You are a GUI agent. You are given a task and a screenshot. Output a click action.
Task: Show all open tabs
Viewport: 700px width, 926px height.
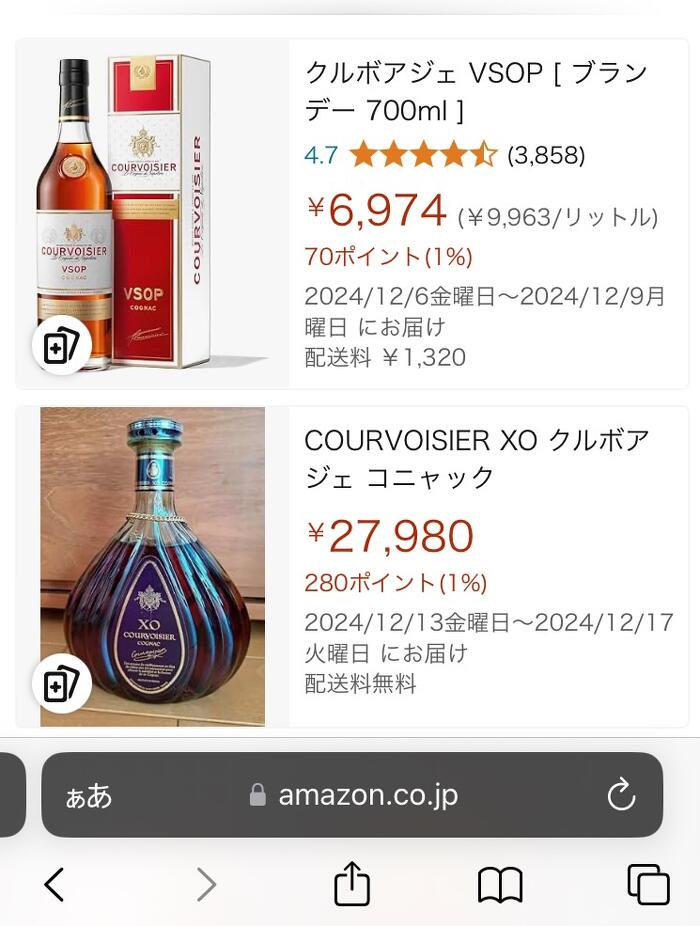point(647,884)
